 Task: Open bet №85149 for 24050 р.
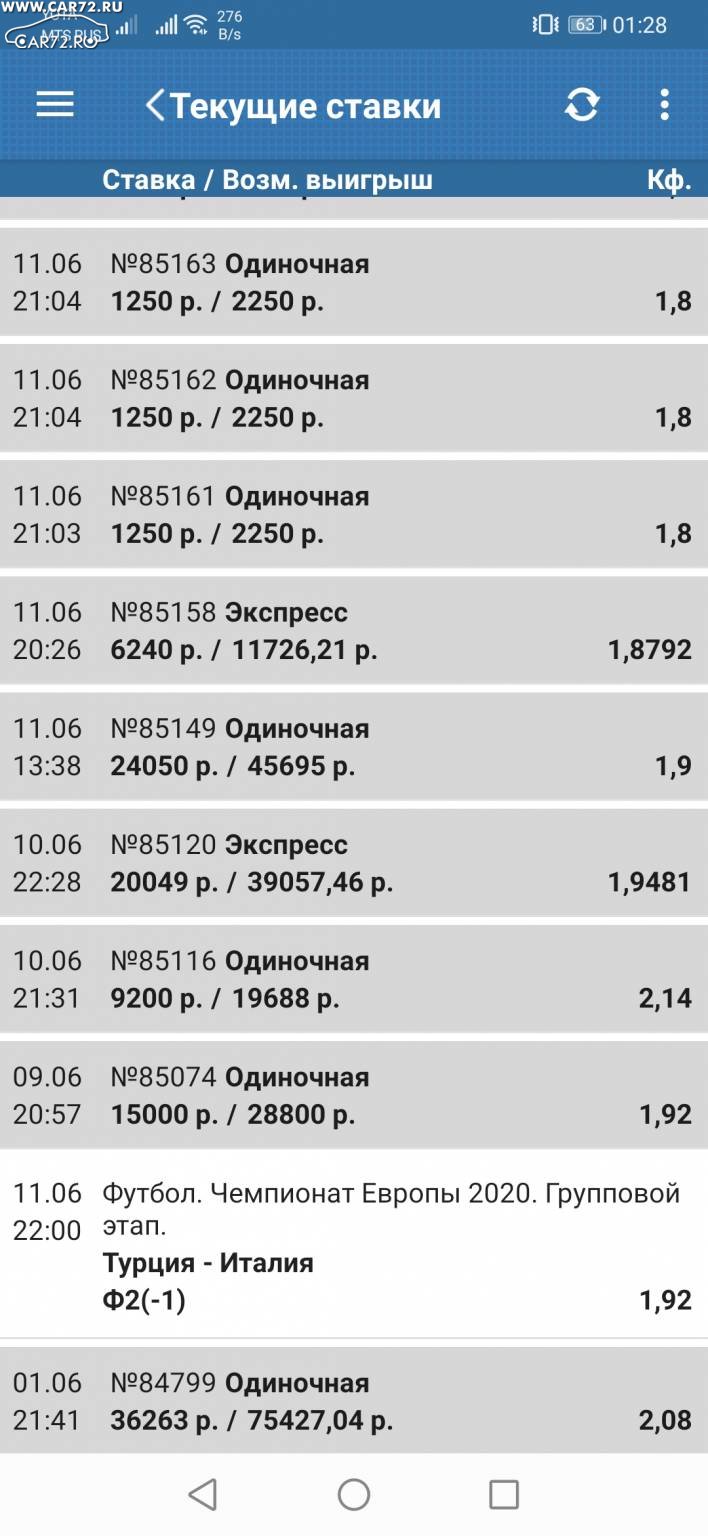coord(354,746)
